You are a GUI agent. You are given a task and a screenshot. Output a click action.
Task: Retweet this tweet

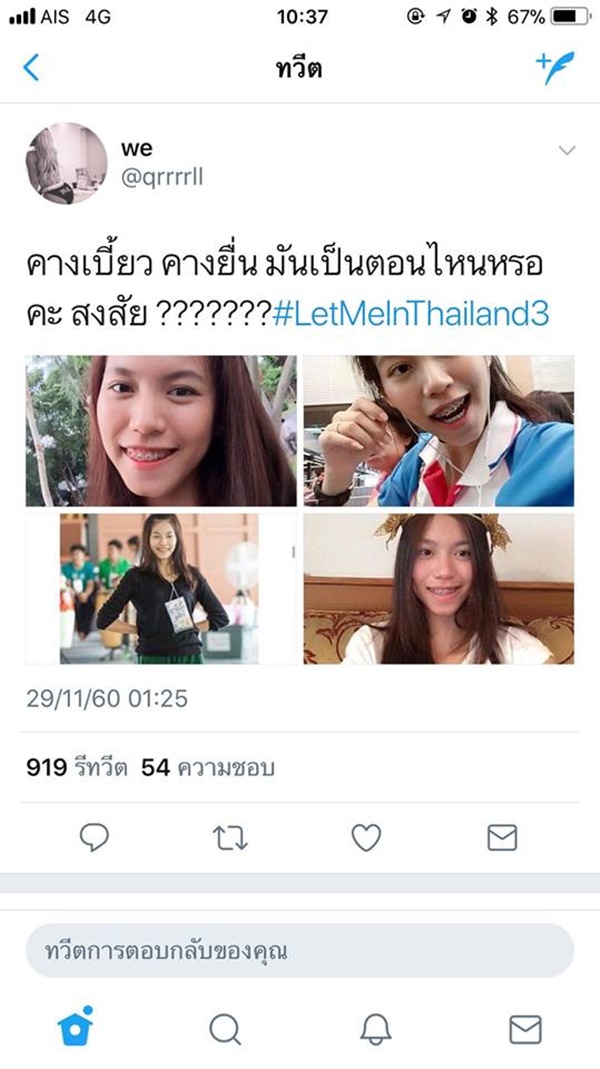pos(230,837)
